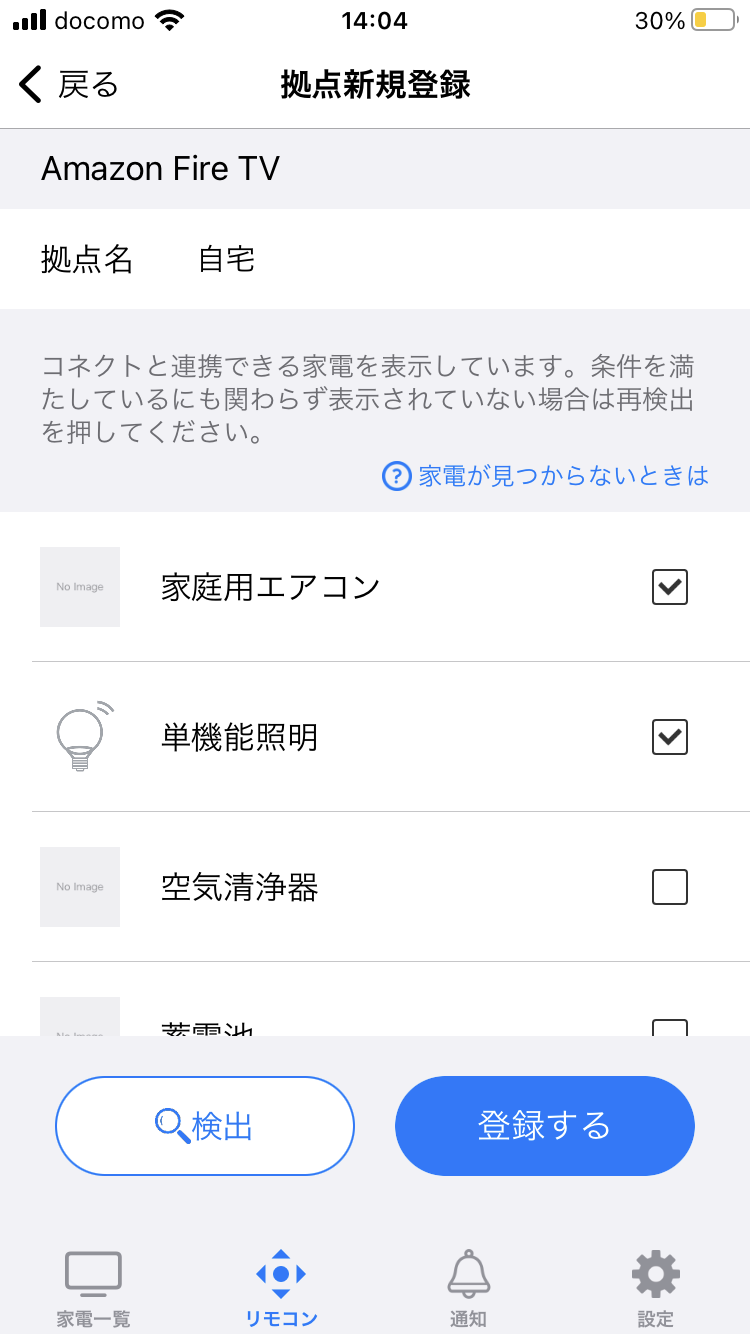Enable the 空気清浄器 checkbox
Viewport: 750px width, 1334px height.
(669, 887)
